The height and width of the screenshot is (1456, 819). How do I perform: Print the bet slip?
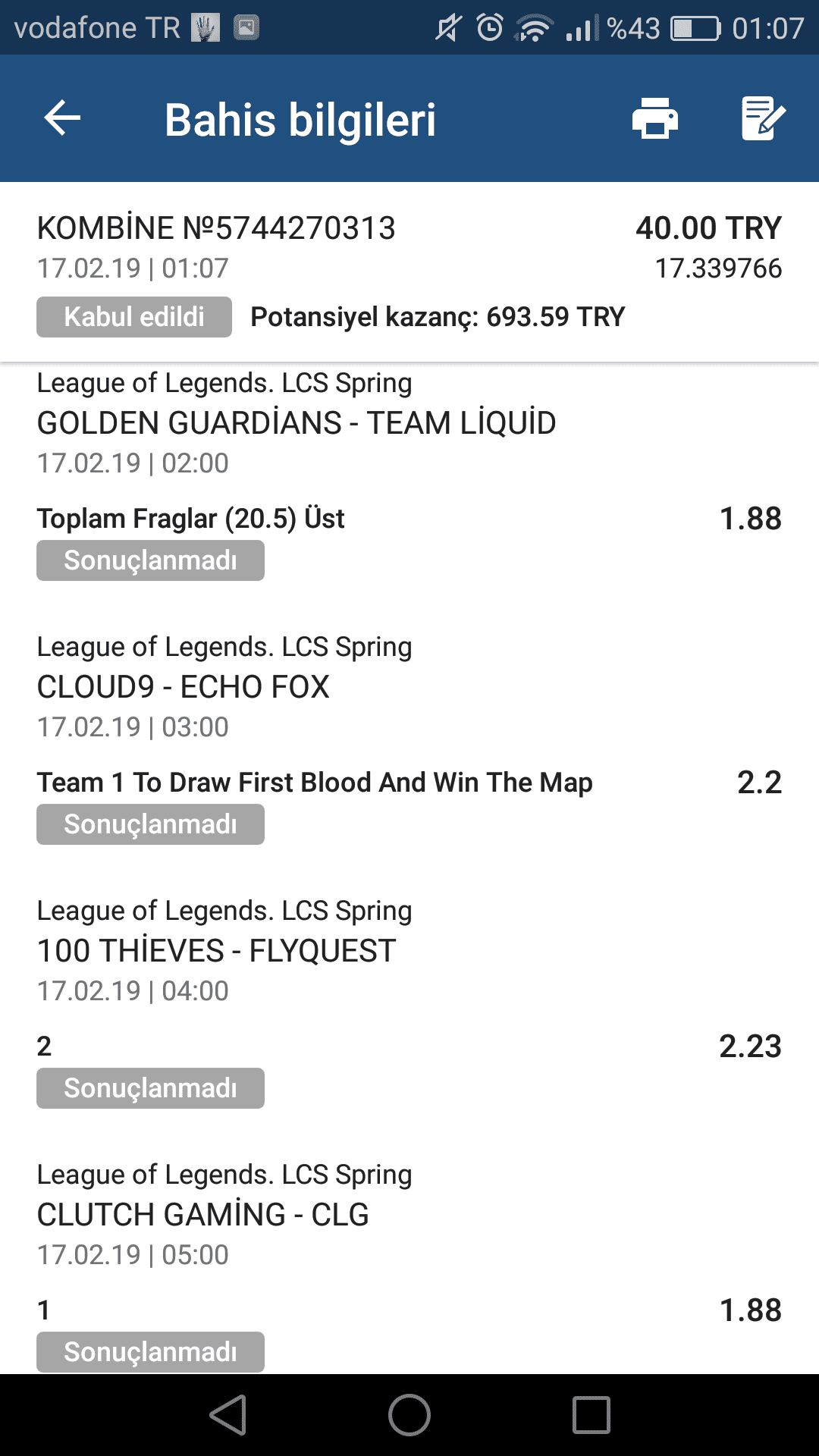pyautogui.click(x=655, y=118)
